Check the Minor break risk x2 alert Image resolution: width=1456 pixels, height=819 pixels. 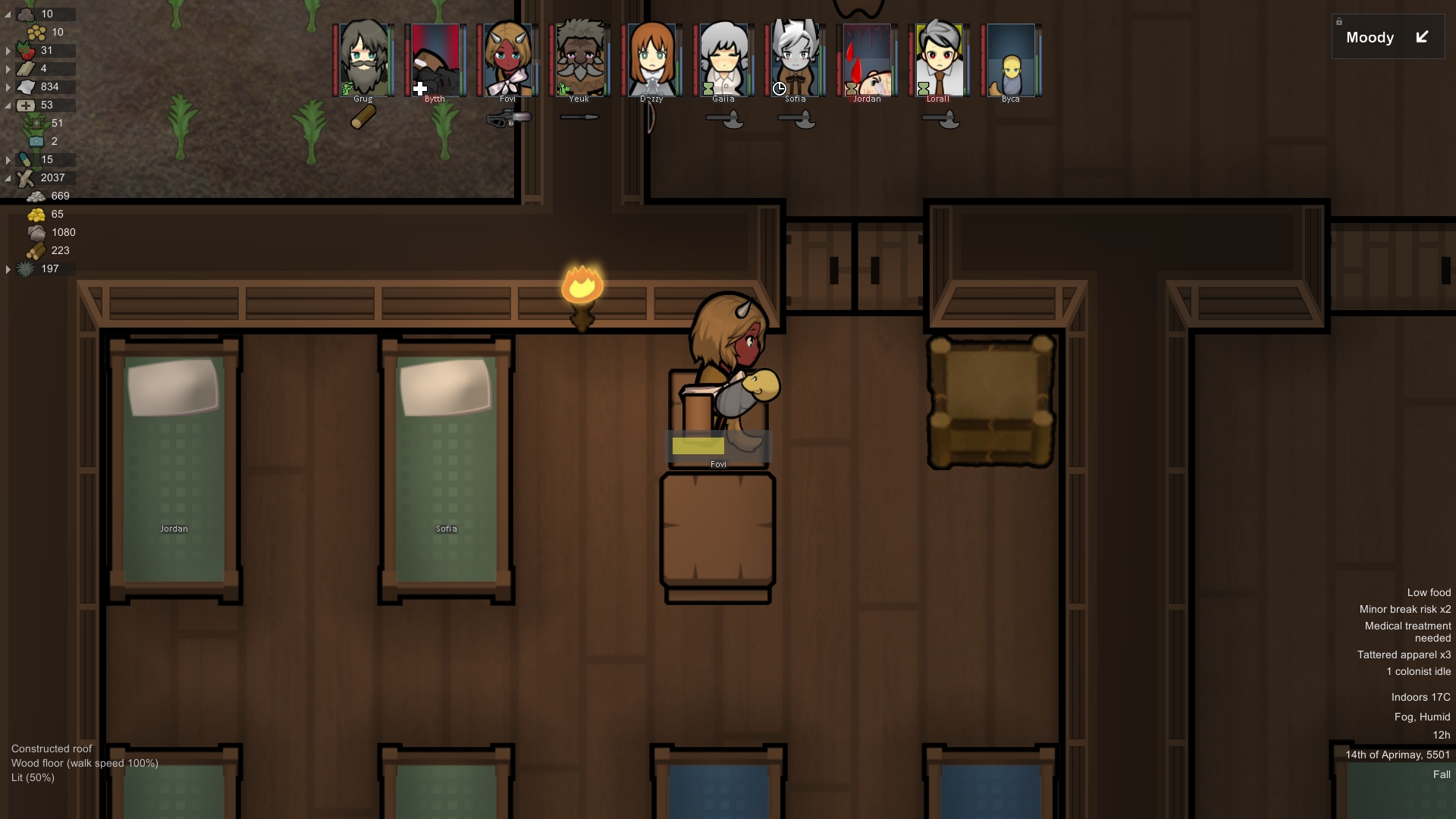click(1404, 609)
